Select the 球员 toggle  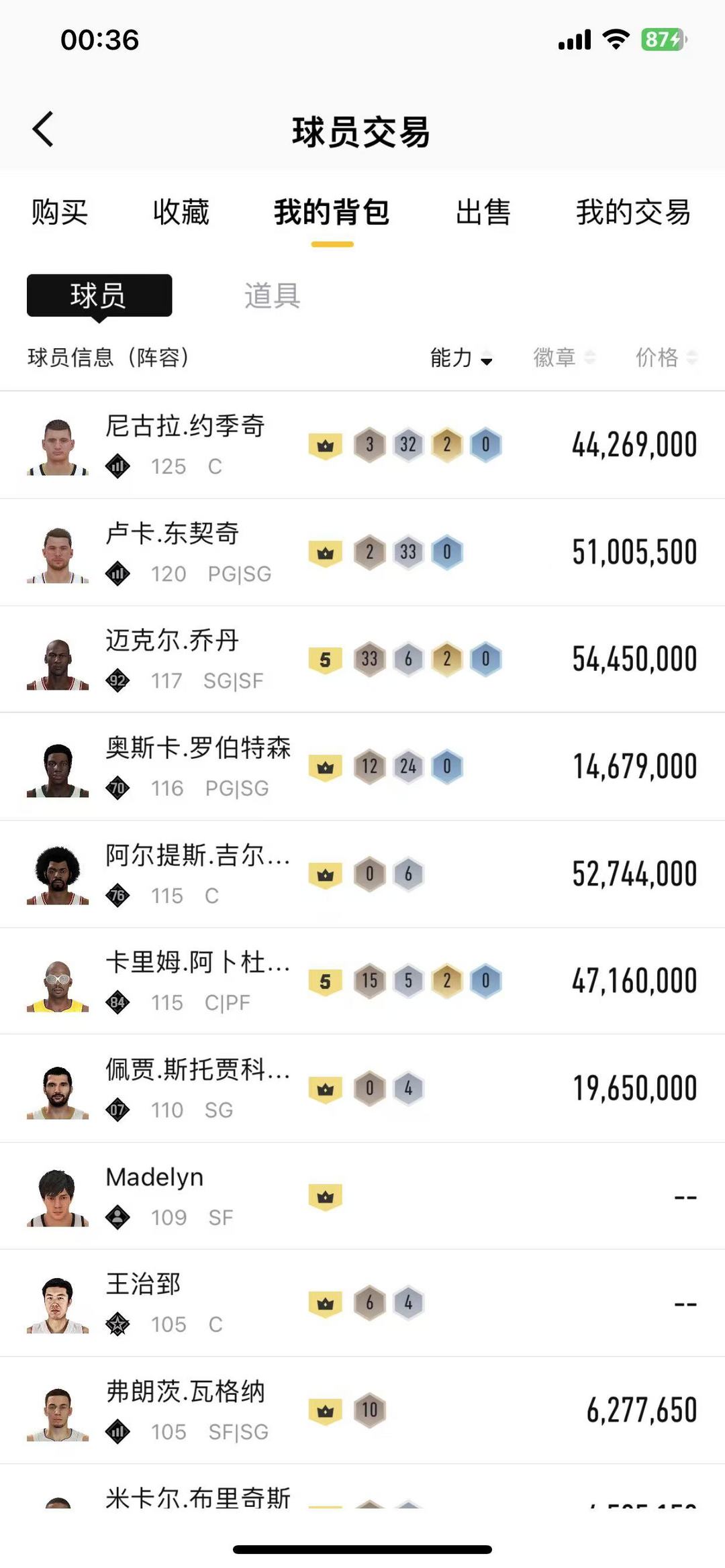(99, 296)
